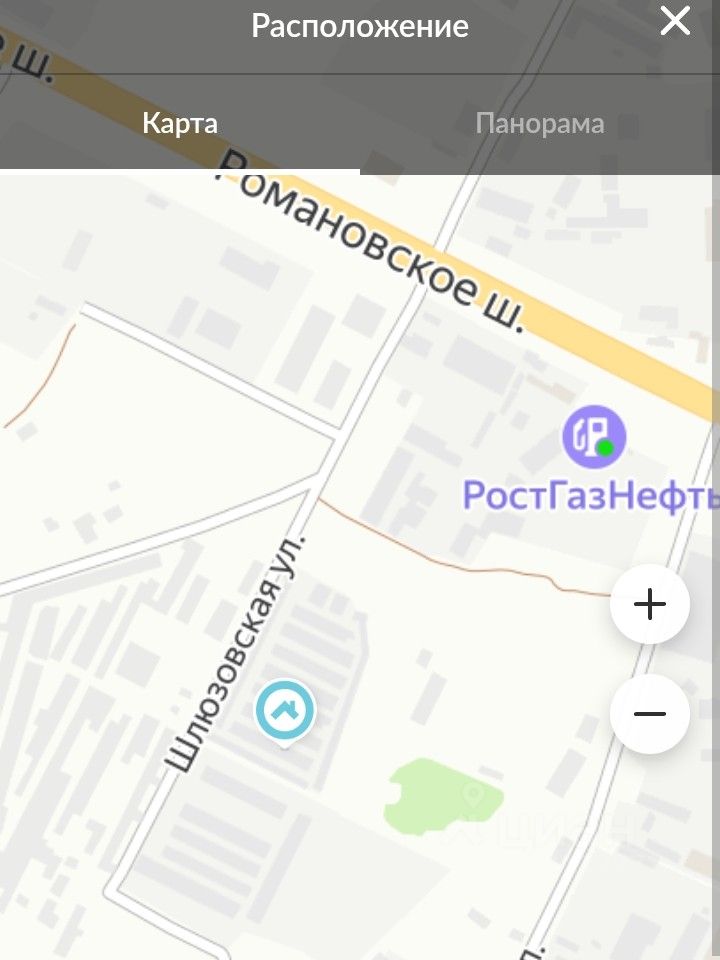Zoom out with the minus button

pyautogui.click(x=650, y=714)
